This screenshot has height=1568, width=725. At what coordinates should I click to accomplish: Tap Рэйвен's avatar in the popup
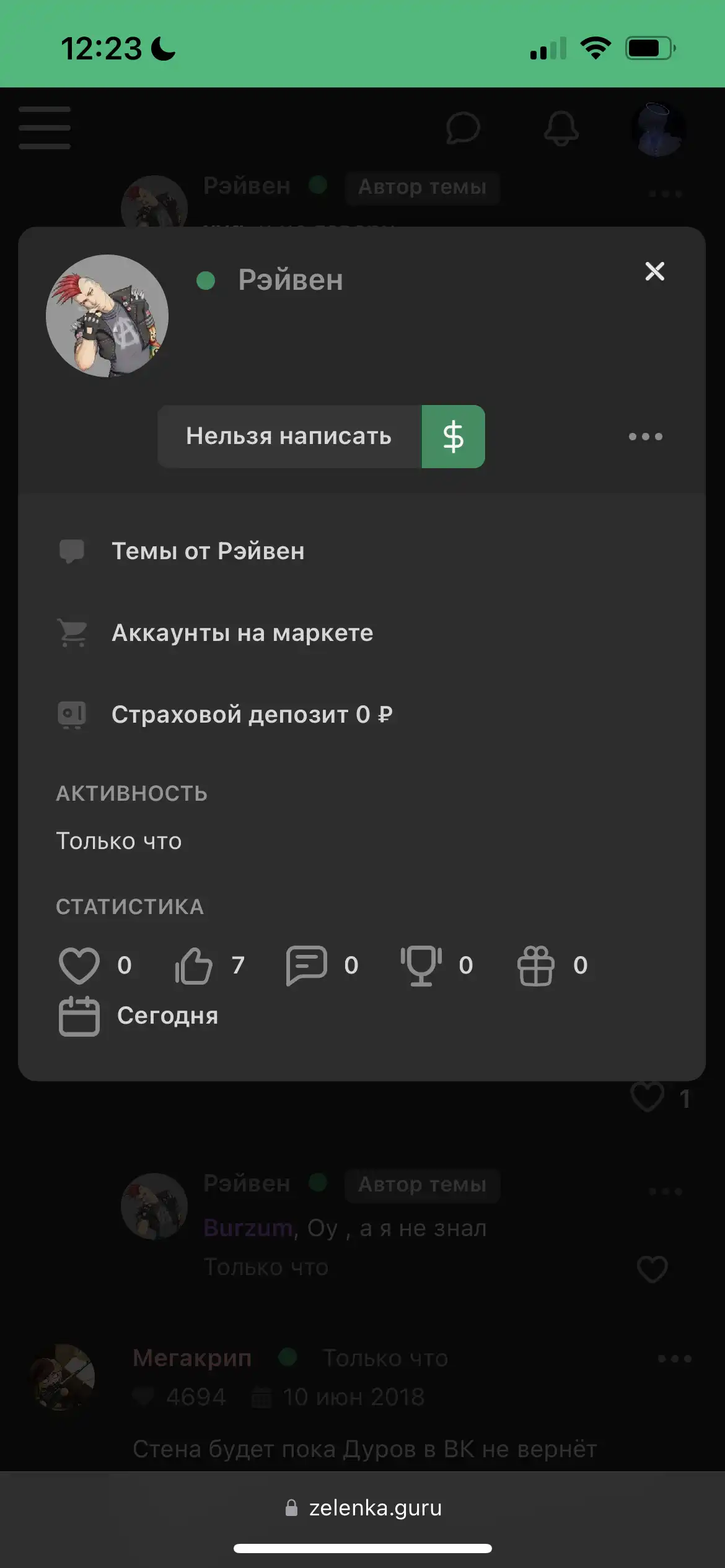point(107,316)
